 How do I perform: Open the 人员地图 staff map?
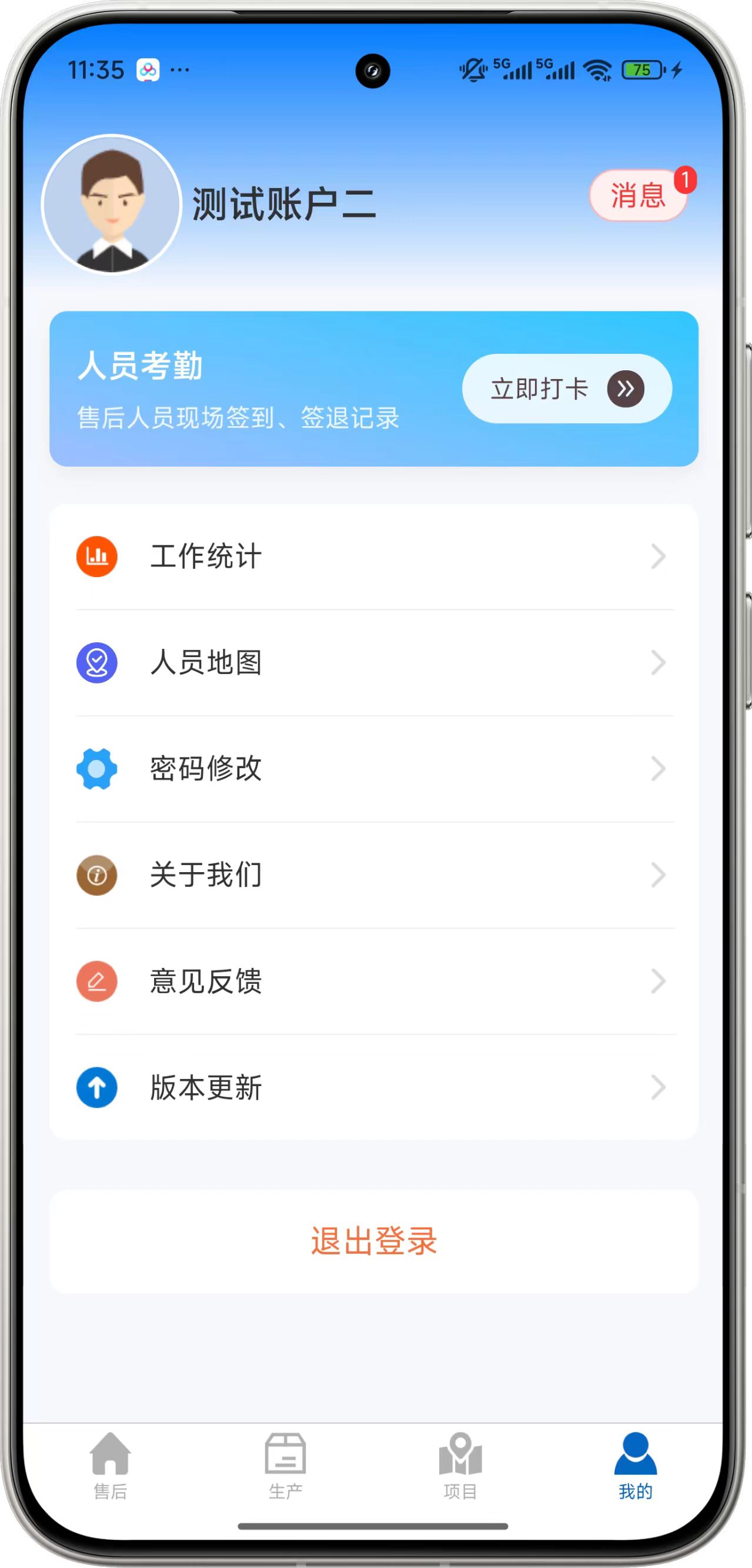point(373,662)
